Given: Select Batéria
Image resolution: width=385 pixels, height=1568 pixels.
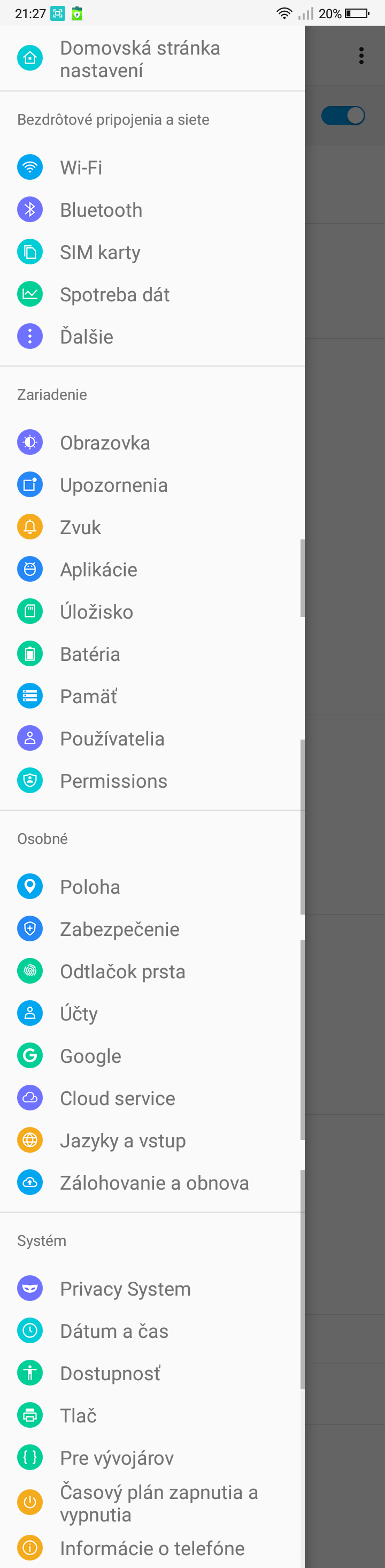Looking at the screenshot, I should click(x=90, y=654).
